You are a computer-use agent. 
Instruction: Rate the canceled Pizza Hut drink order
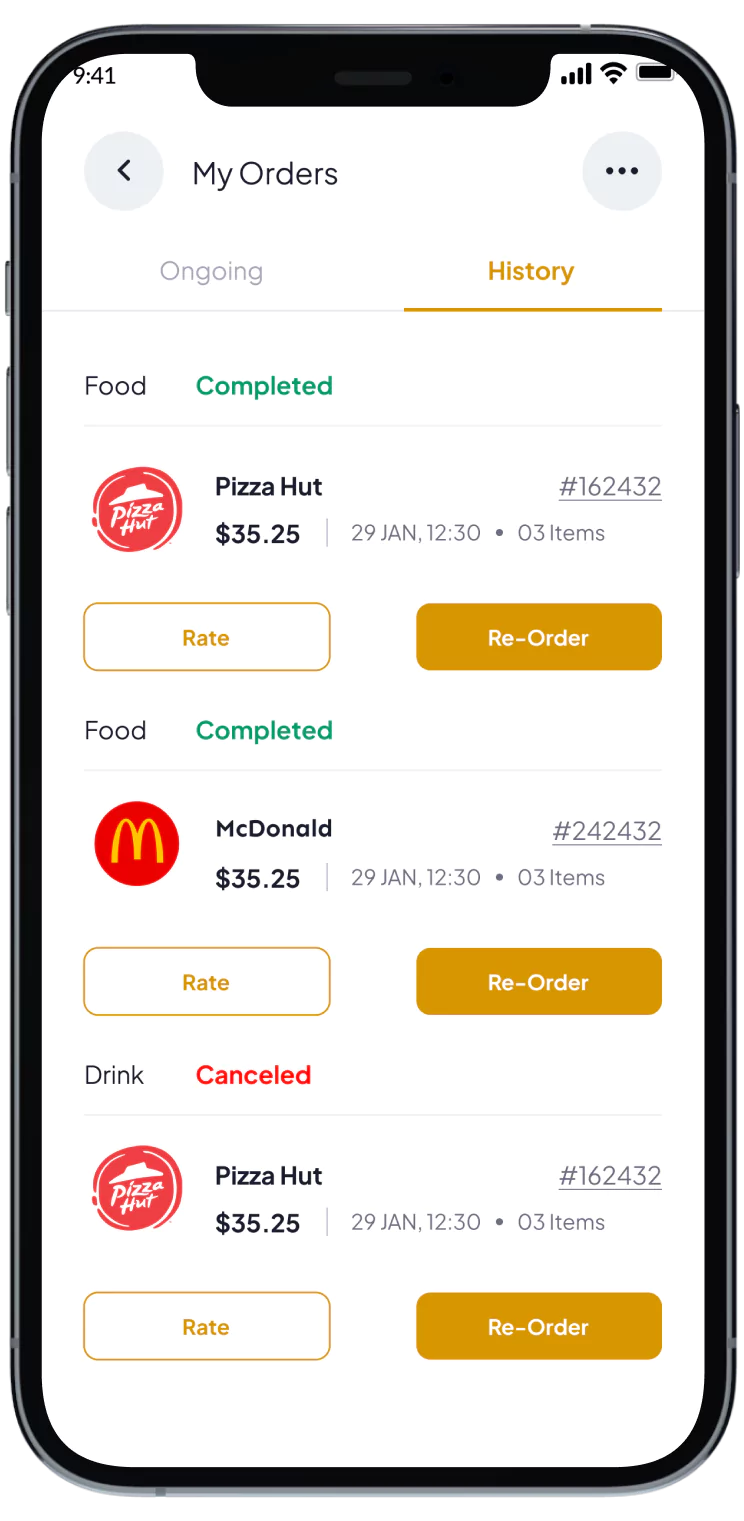click(206, 1326)
